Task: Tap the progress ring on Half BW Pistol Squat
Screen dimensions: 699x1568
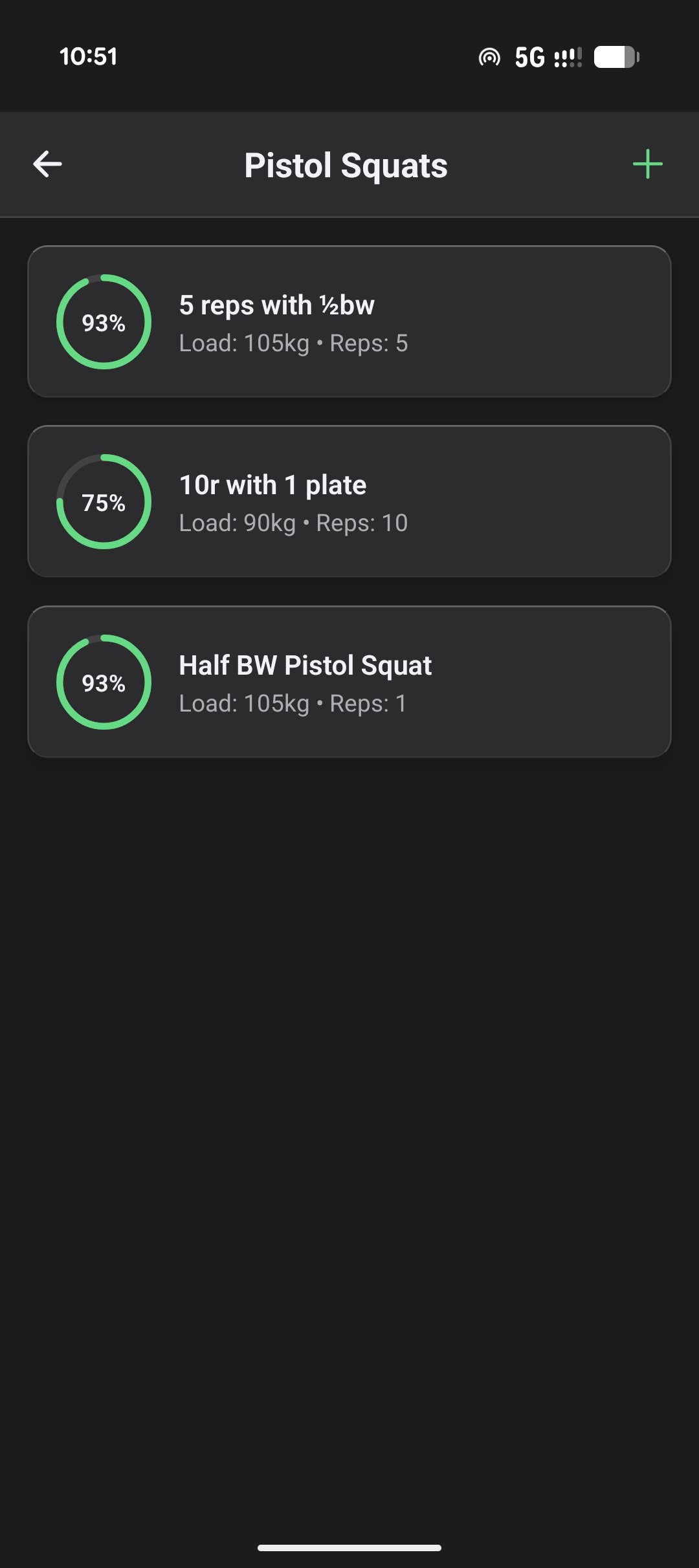Action: click(105, 682)
